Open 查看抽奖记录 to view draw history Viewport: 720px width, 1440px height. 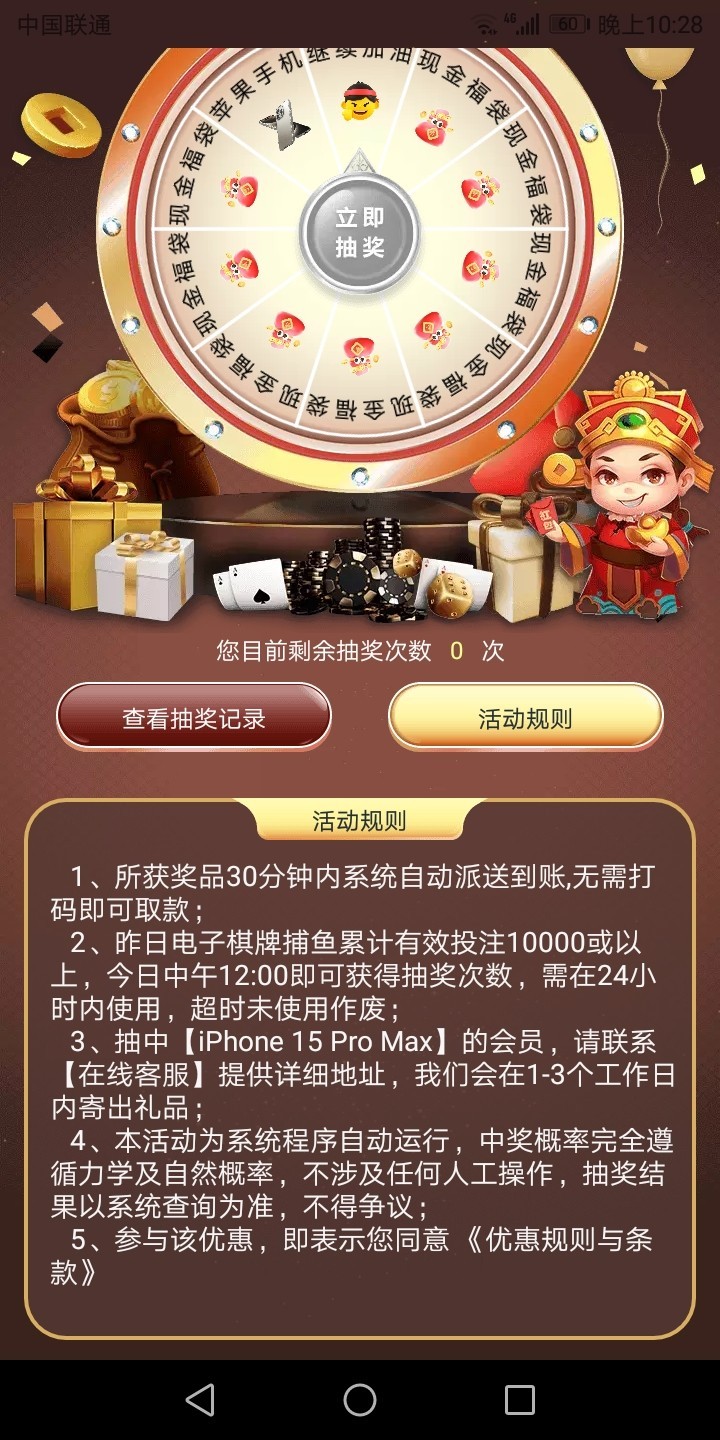(194, 718)
